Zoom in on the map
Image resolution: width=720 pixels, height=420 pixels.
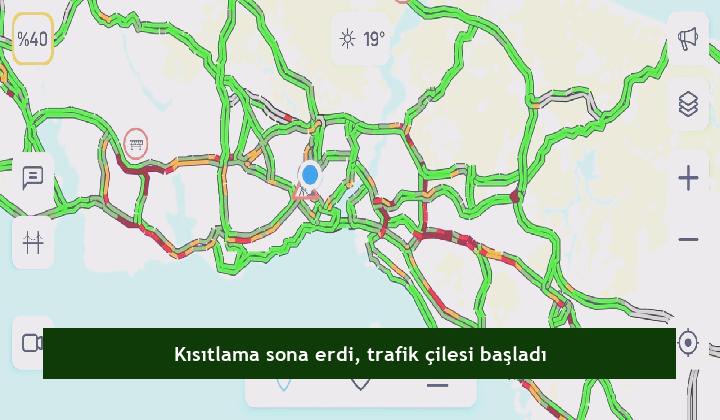click(688, 178)
